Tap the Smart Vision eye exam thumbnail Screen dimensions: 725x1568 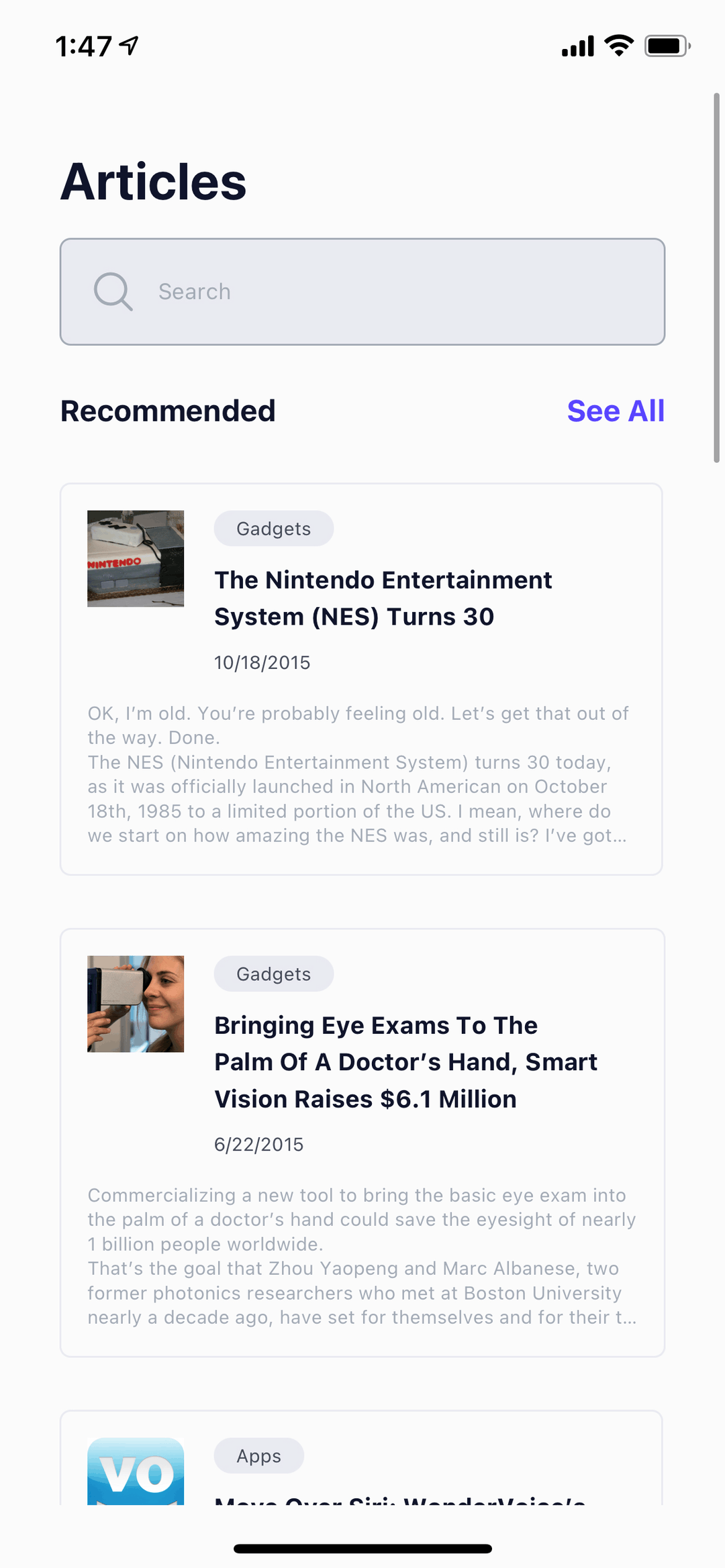point(136,1003)
